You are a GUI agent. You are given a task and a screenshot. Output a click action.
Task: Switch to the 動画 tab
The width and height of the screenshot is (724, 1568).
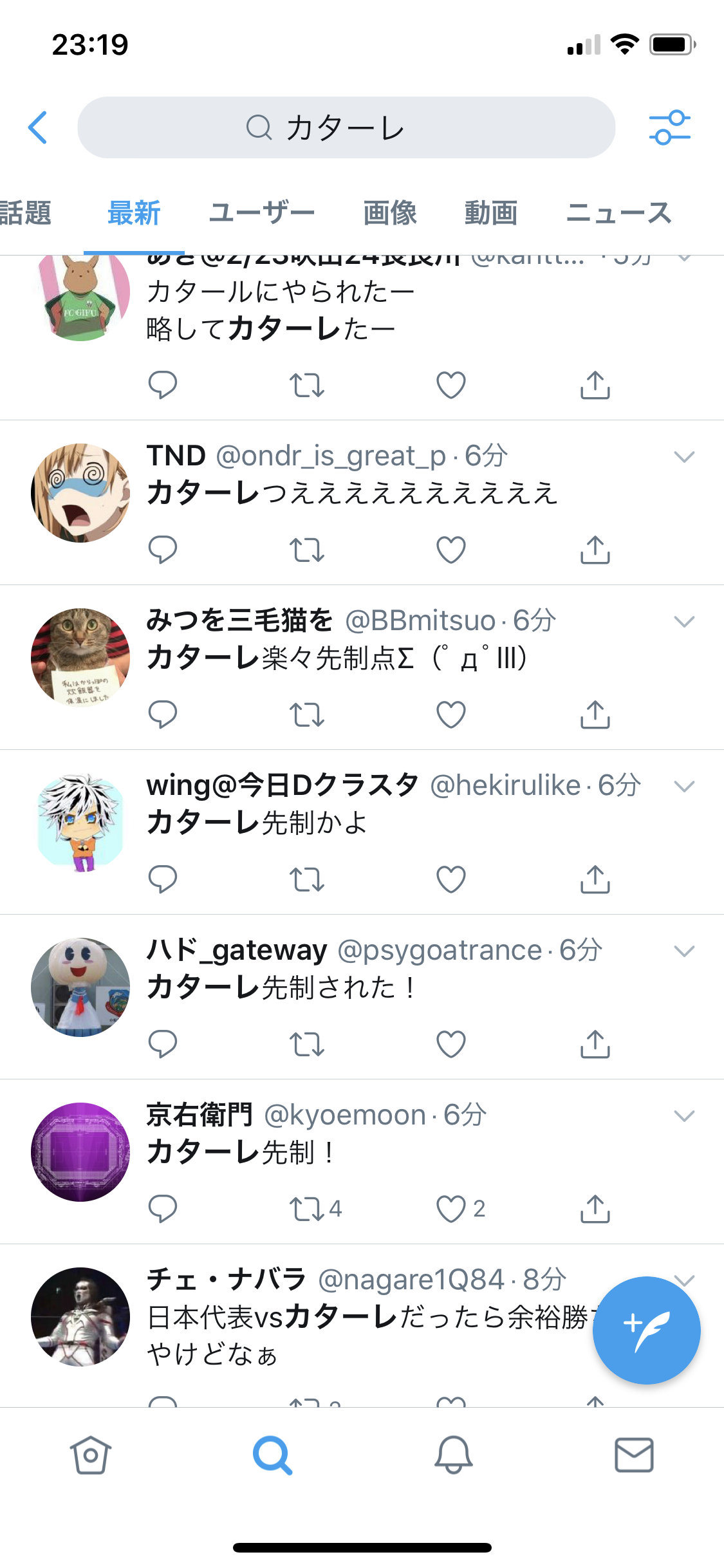pos(491,213)
